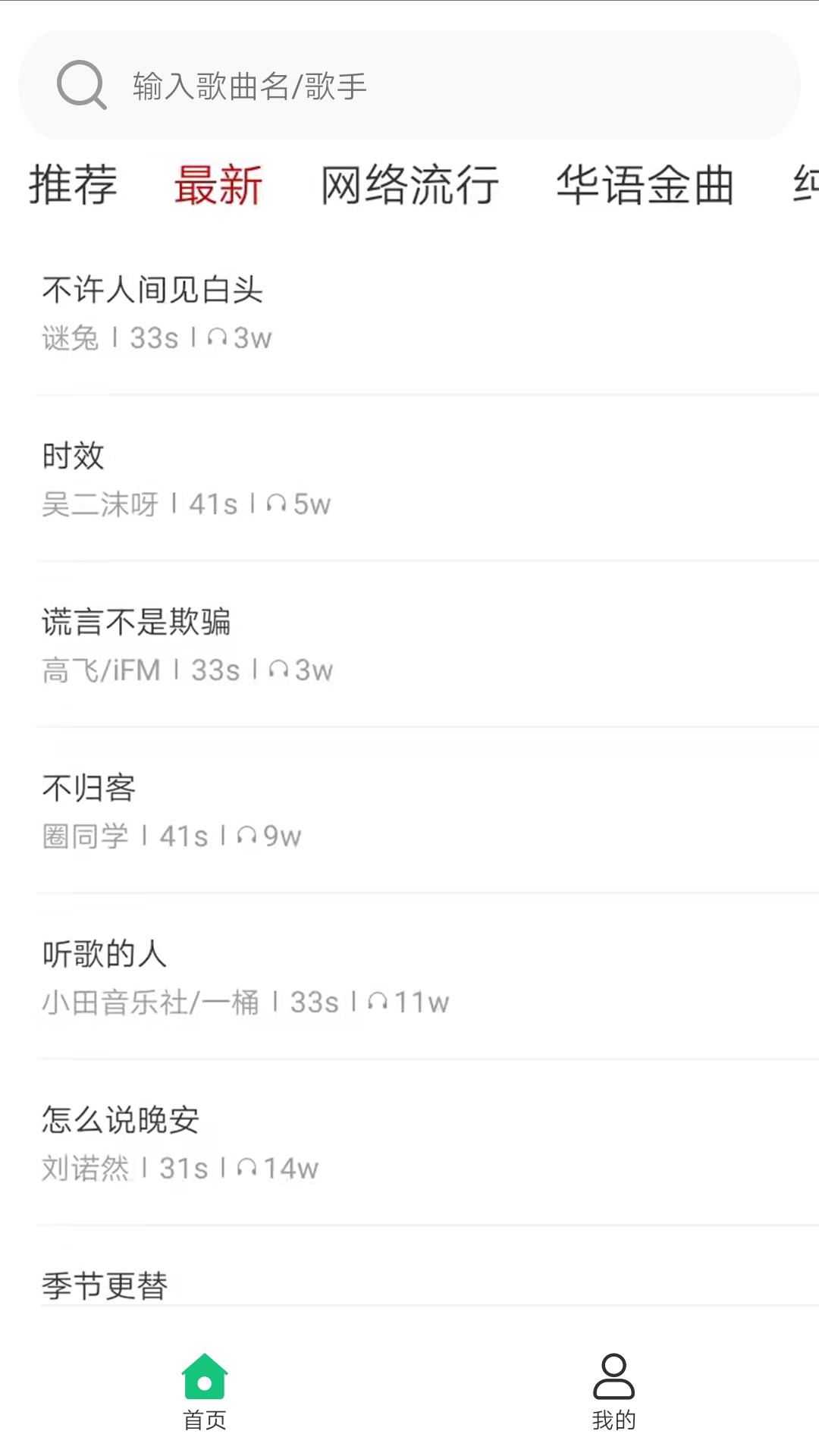Open the 网络流行 category tab
This screenshot has height=1456, width=819.
click(409, 185)
